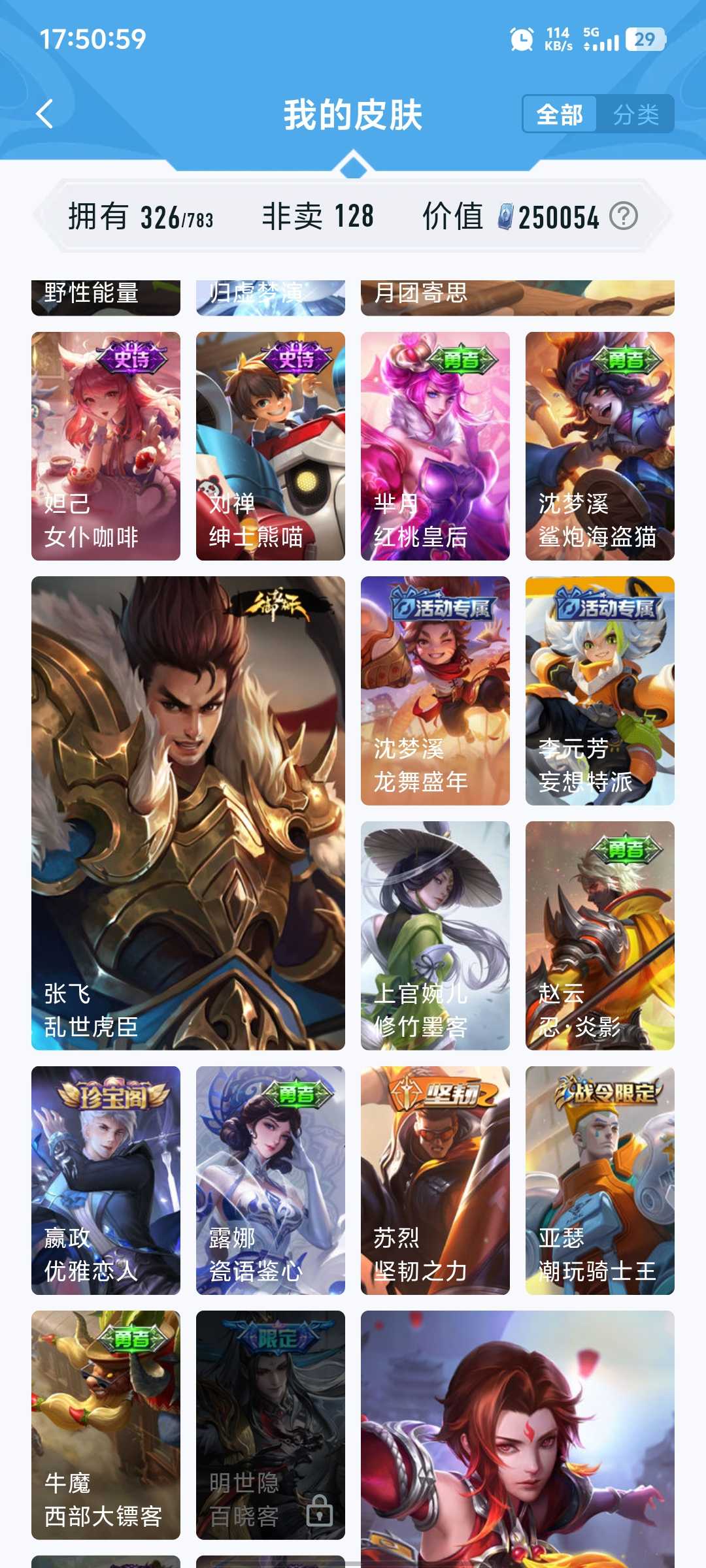Open 嬴政 优雅恋人 skin card
This screenshot has width=706, height=1568.
106,1181
